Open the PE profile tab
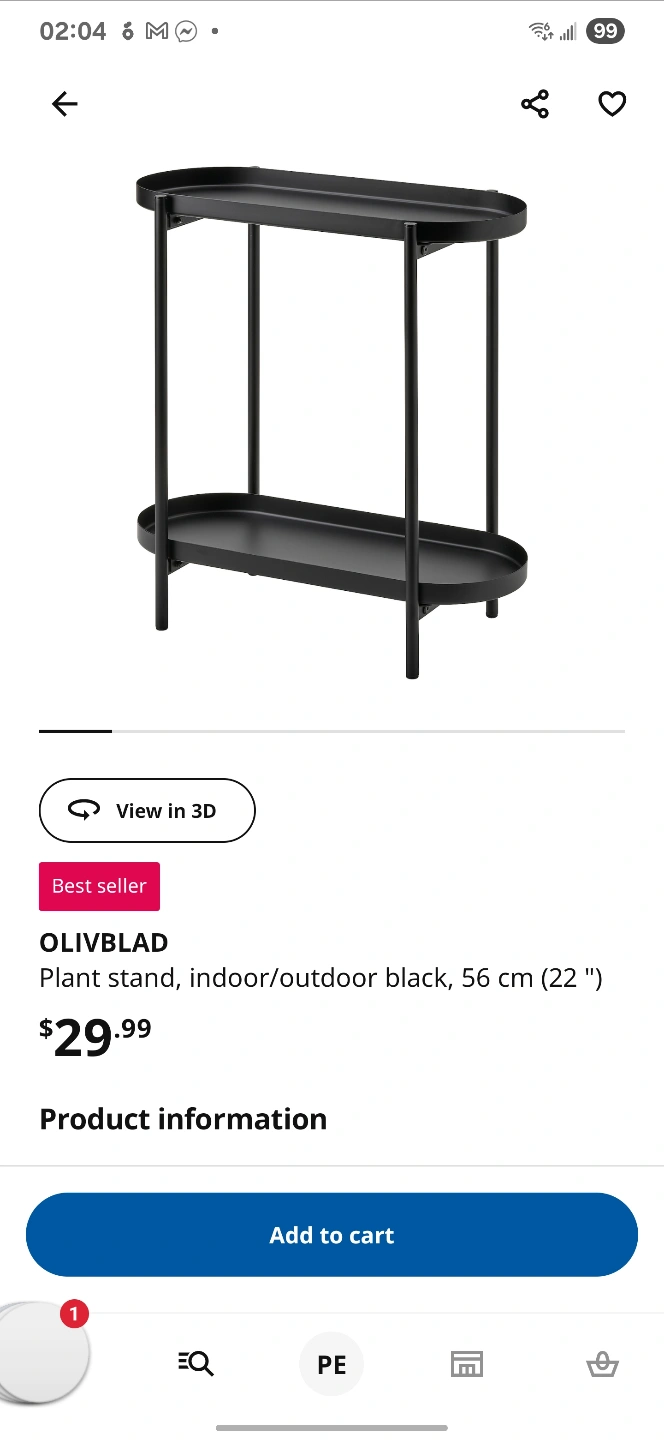The width and height of the screenshot is (664, 1440). 332,1364
